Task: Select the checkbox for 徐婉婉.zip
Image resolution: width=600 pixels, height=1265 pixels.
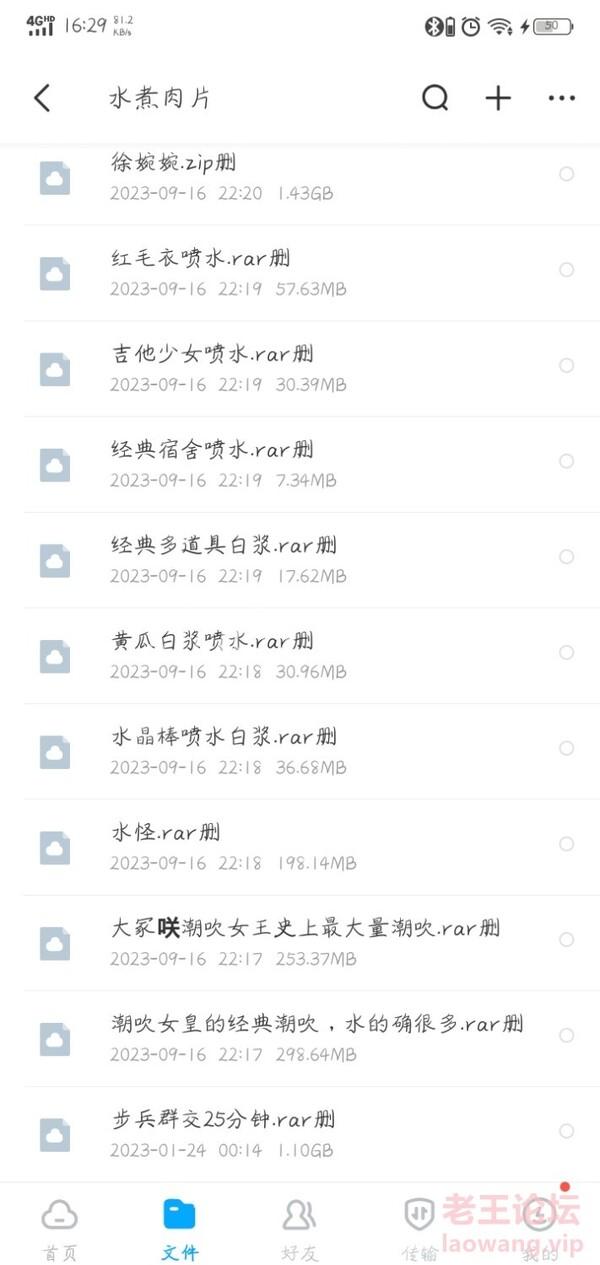Action: [x=566, y=174]
